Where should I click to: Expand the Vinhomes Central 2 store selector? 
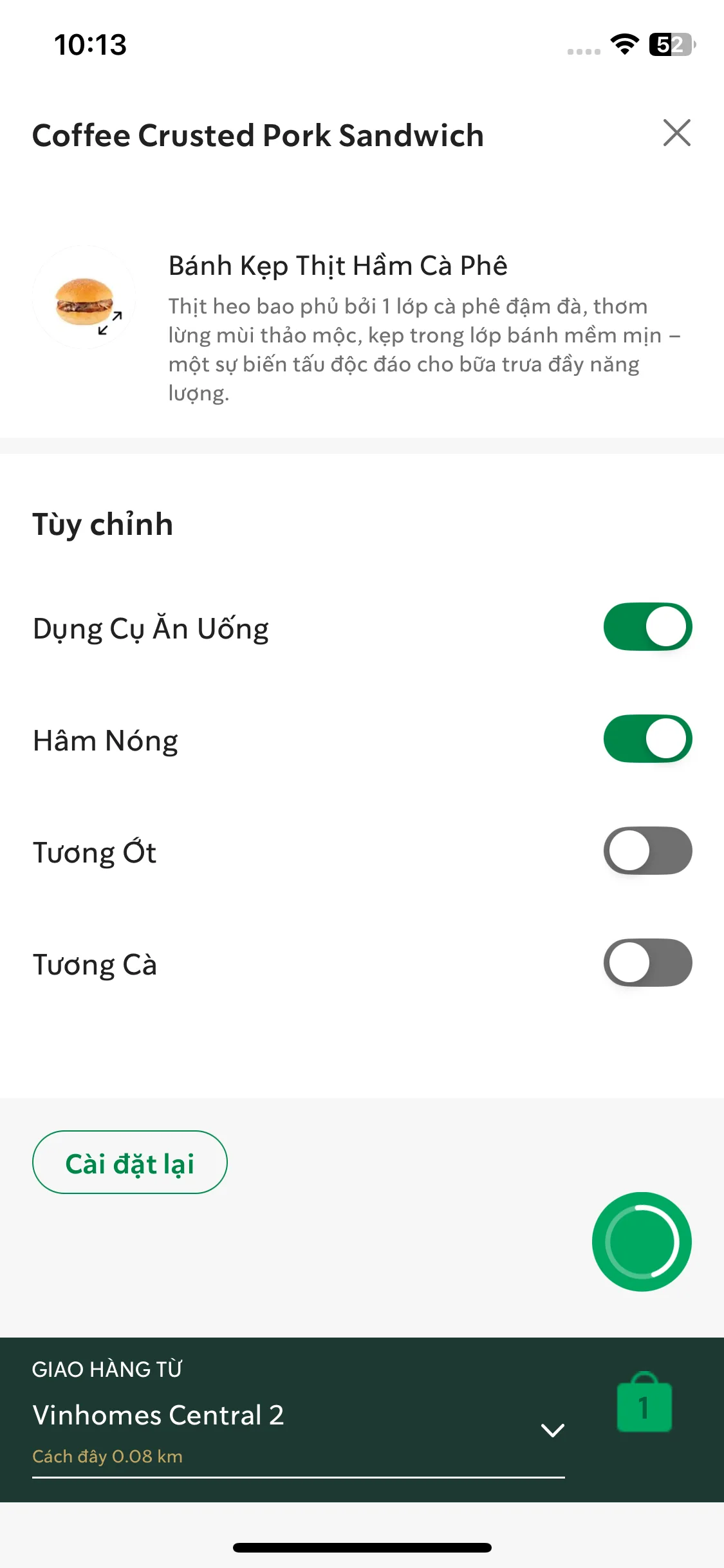pos(552,1430)
